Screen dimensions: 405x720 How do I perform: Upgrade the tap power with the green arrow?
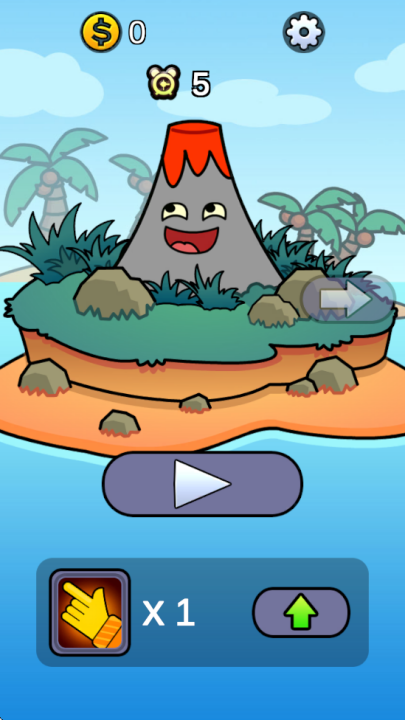pos(301,612)
